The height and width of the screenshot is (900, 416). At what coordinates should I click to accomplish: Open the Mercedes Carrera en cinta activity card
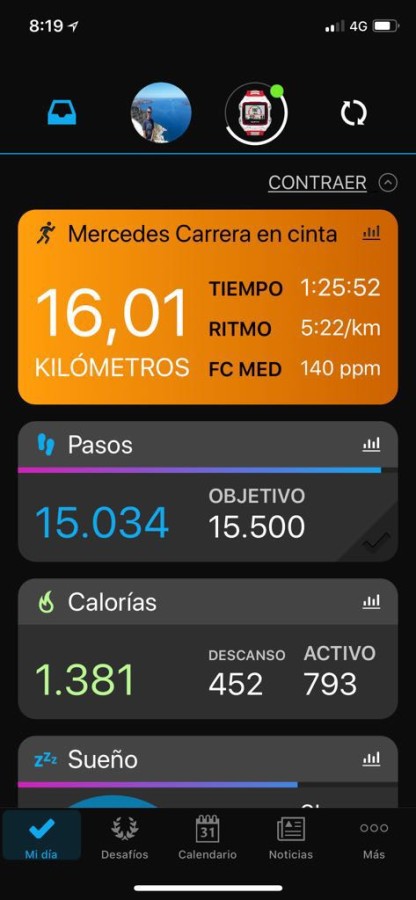(x=208, y=307)
